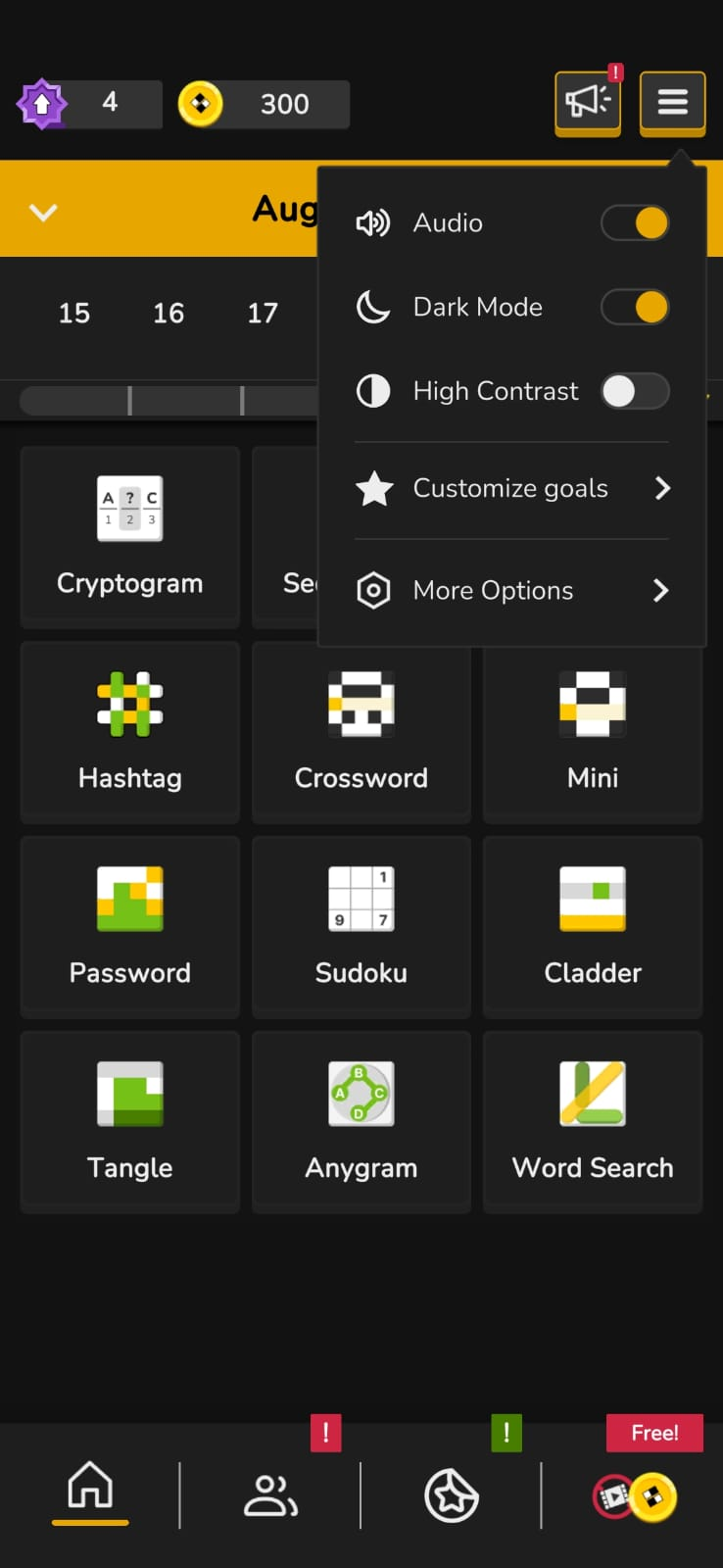Play the Hashtag game
The width and height of the screenshot is (723, 1568).
click(130, 732)
